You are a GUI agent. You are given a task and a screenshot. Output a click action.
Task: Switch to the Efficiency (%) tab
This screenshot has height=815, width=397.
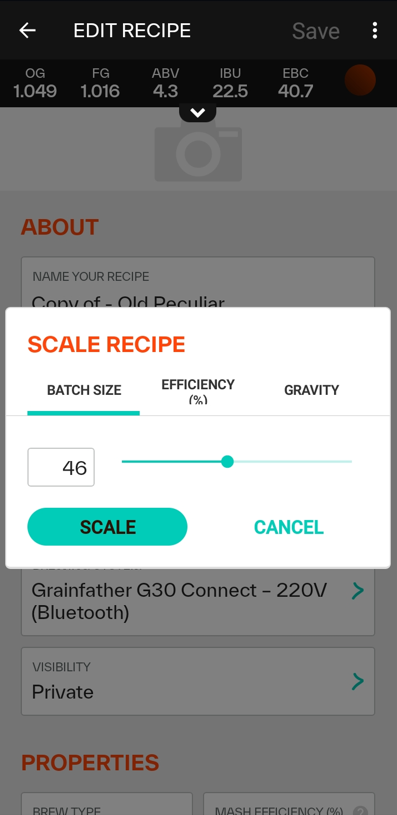pyautogui.click(x=198, y=390)
